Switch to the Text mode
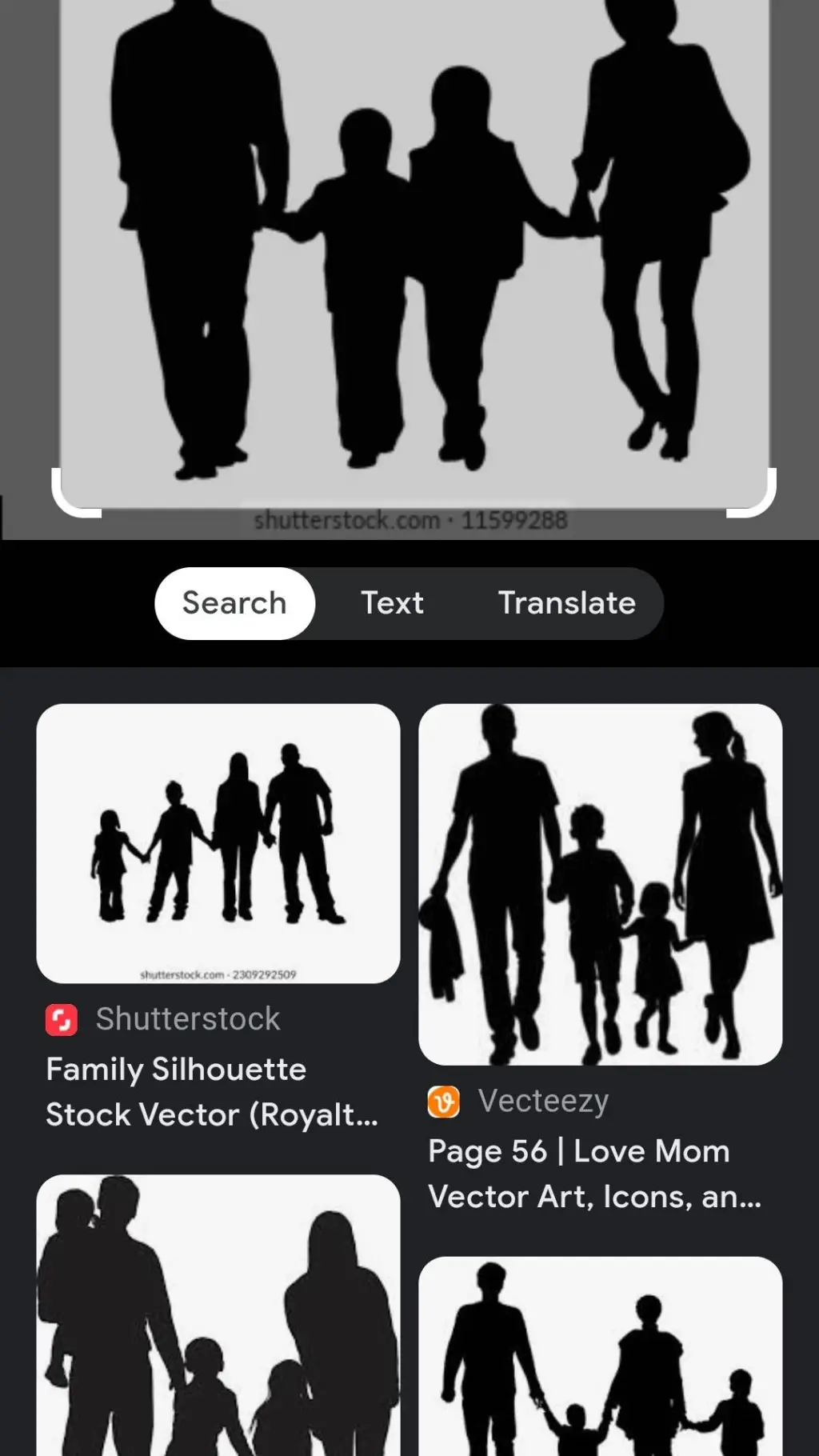The width and height of the screenshot is (819, 1456). click(x=392, y=603)
